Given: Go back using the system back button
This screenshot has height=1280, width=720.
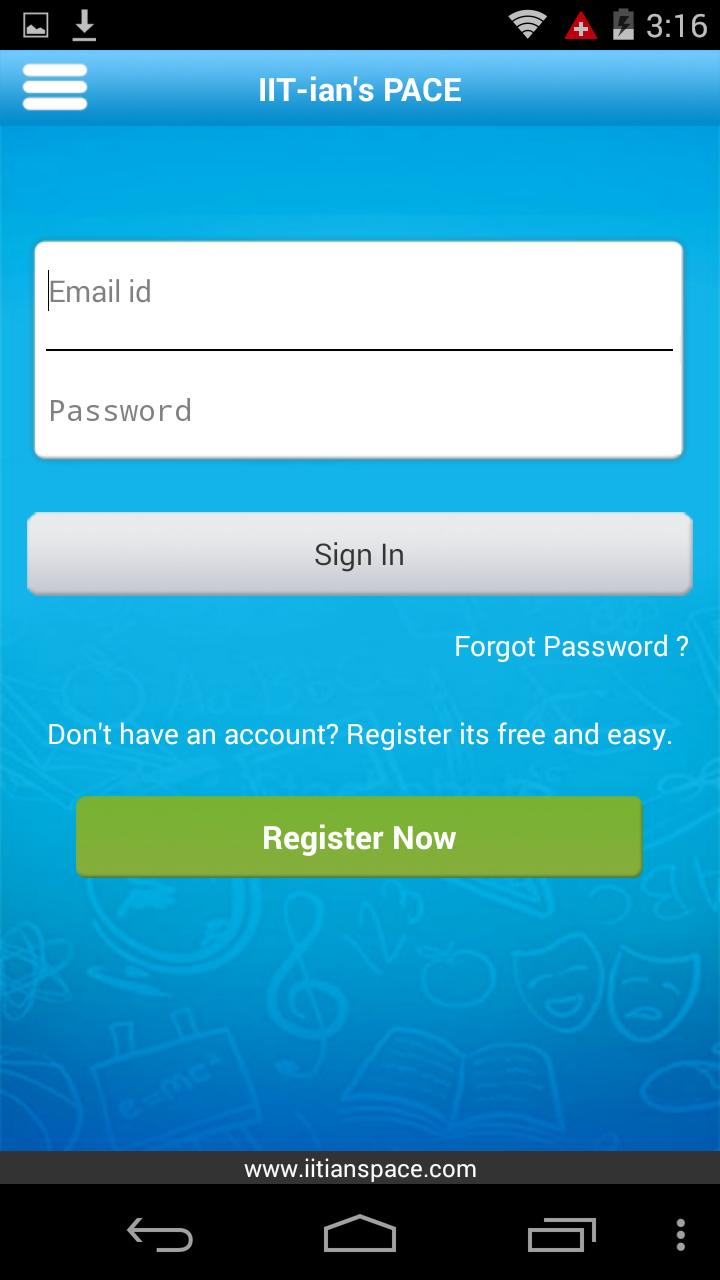Looking at the screenshot, I should coord(160,1234).
